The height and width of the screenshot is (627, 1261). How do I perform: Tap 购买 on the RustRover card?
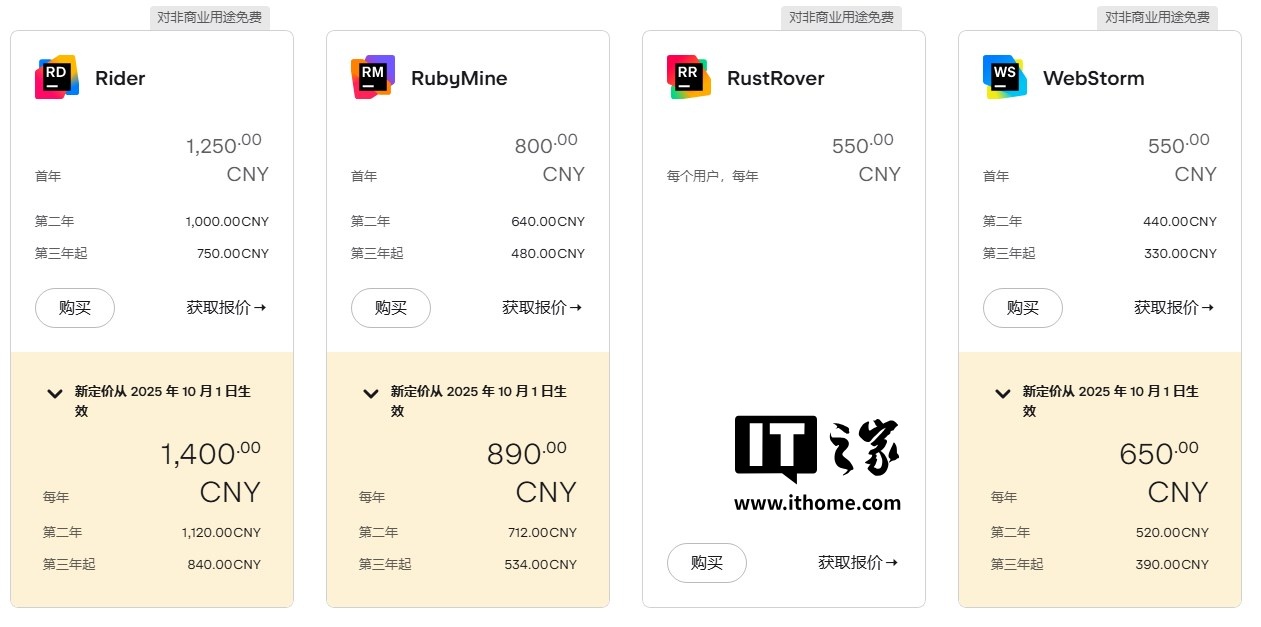pyautogui.click(x=707, y=563)
